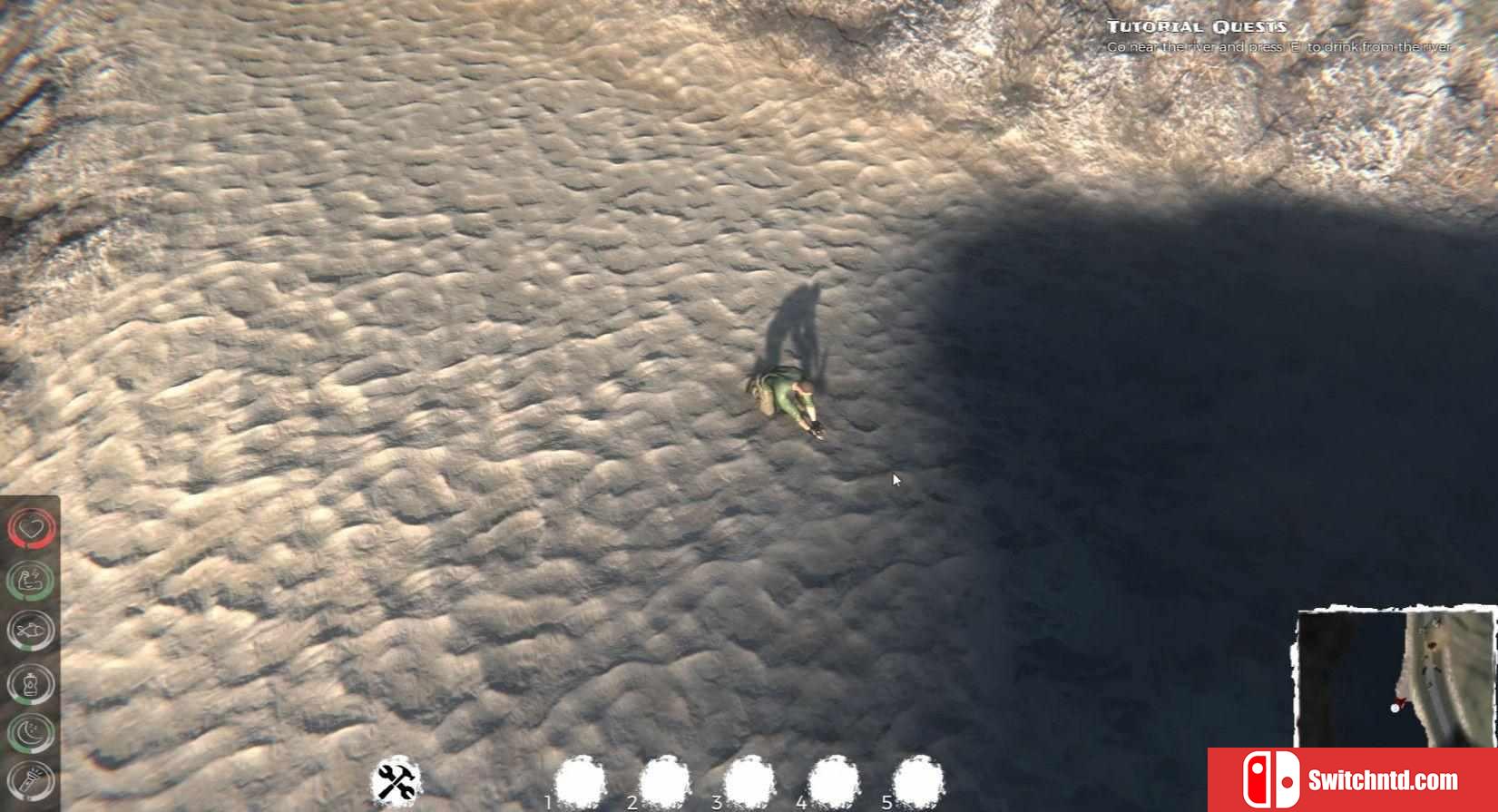The width and height of the screenshot is (1498, 812).
Task: Select hotbar slot 1
Action: [580, 782]
